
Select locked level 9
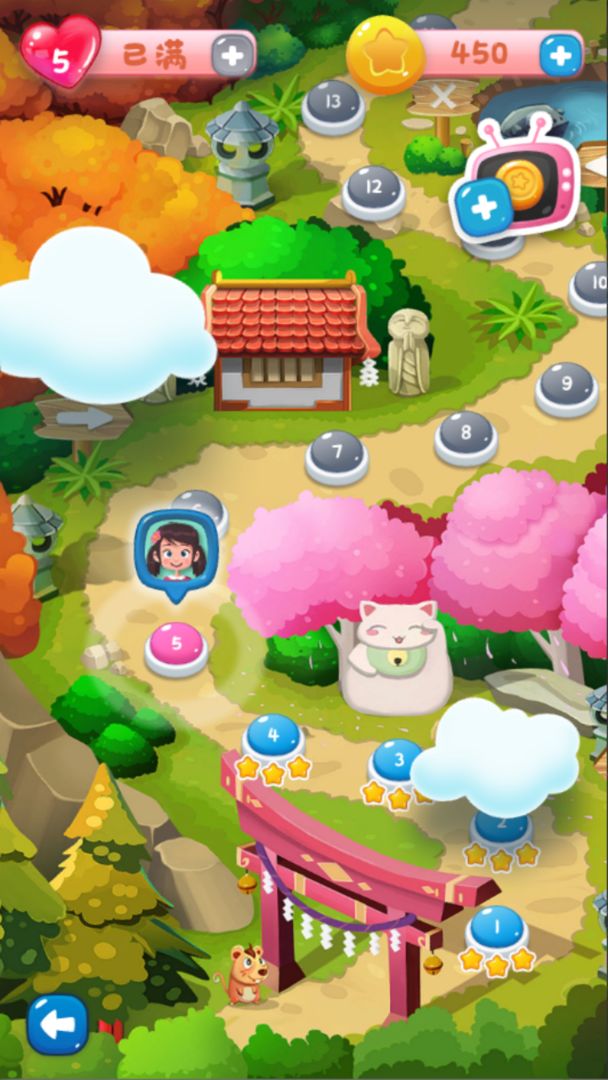point(566,386)
